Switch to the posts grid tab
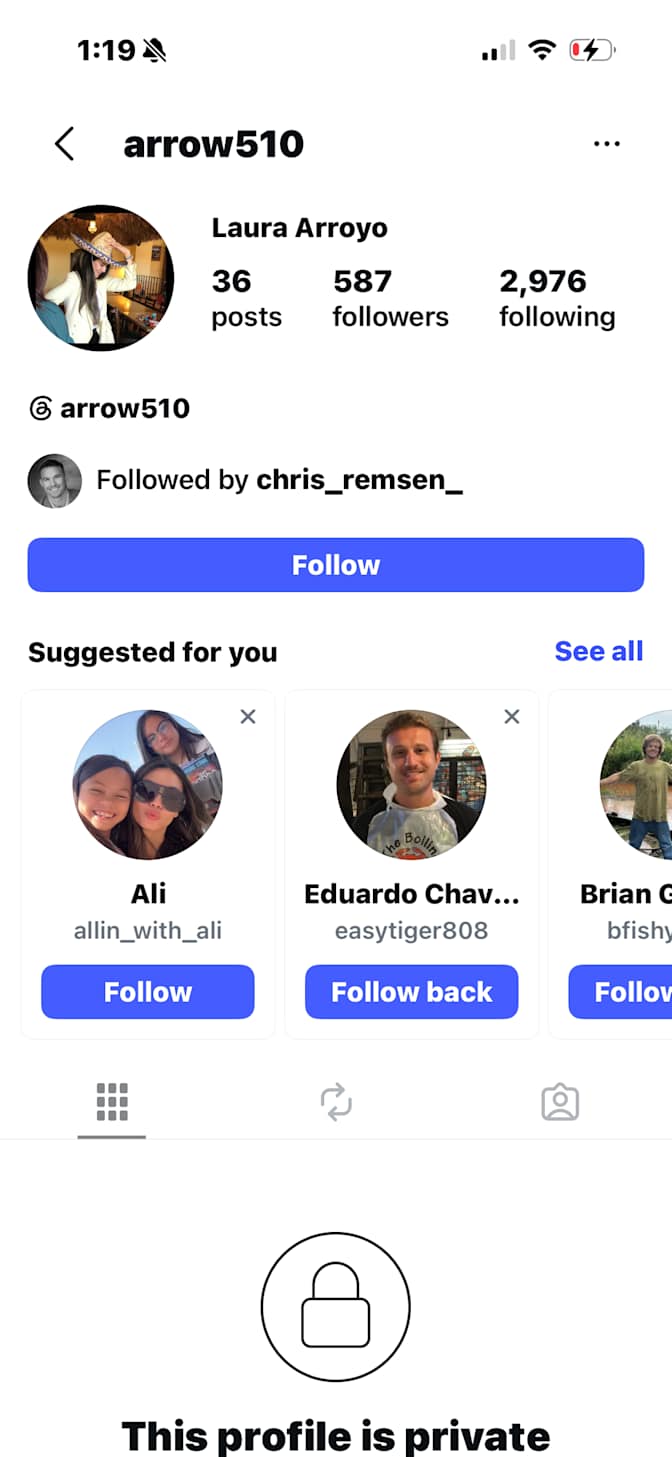This screenshot has width=672, height=1457. click(112, 1102)
